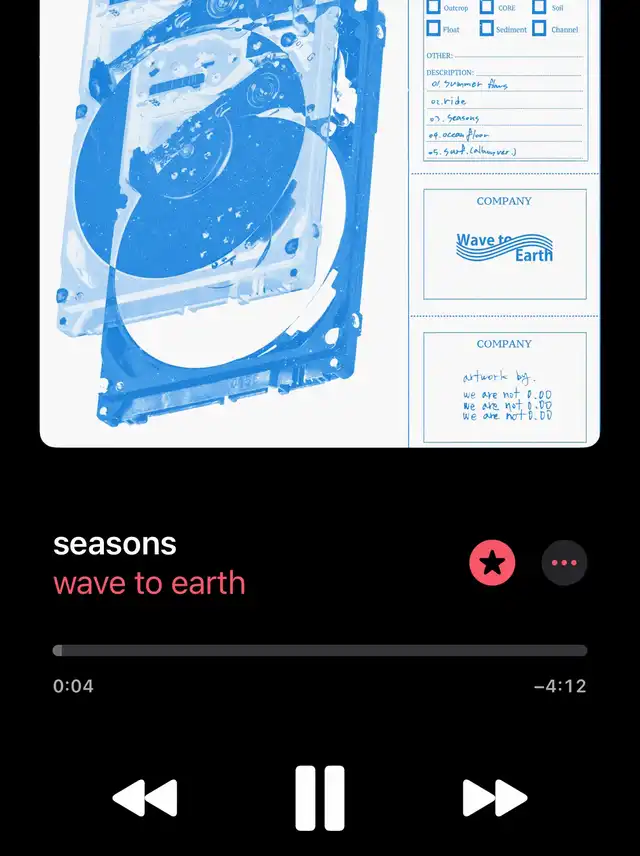Pause the song seasons
Image resolution: width=640 pixels, height=856 pixels.
320,798
